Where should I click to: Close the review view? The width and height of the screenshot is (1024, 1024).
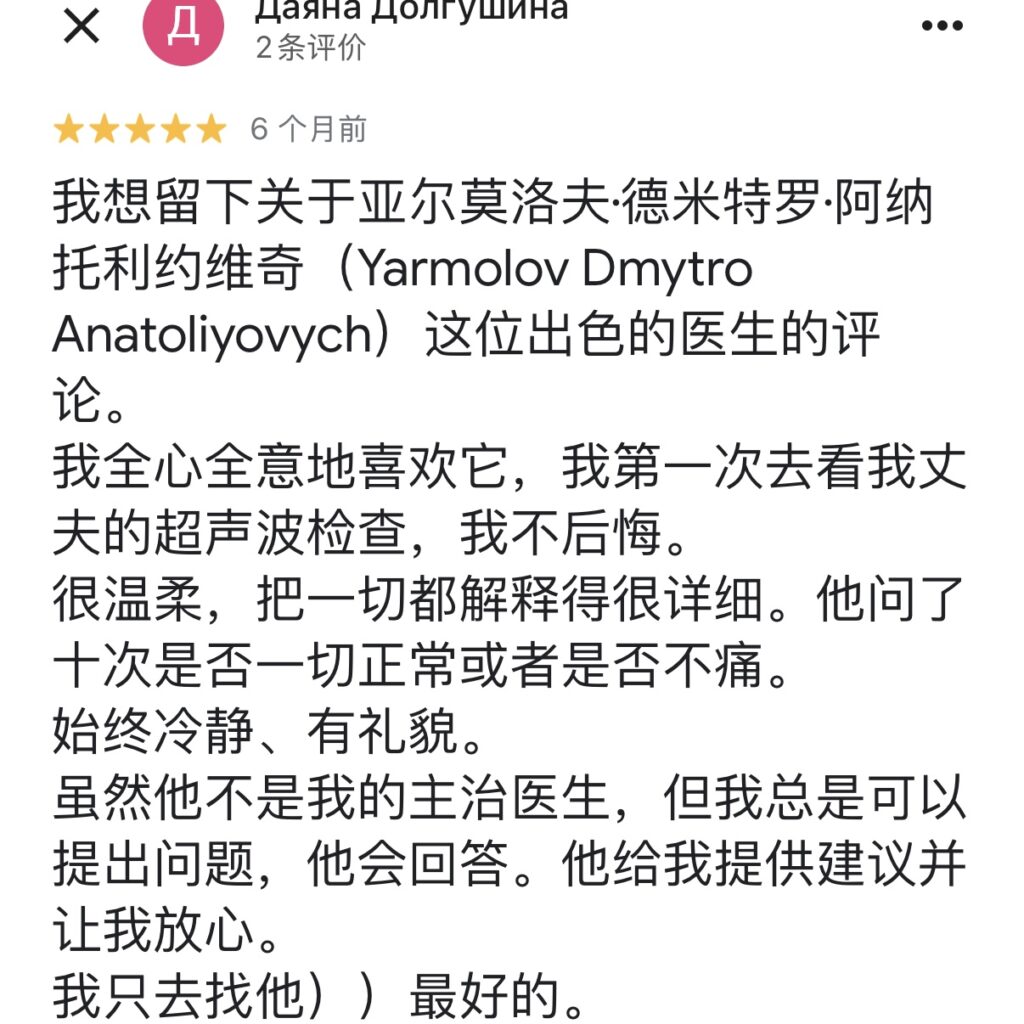point(81,28)
